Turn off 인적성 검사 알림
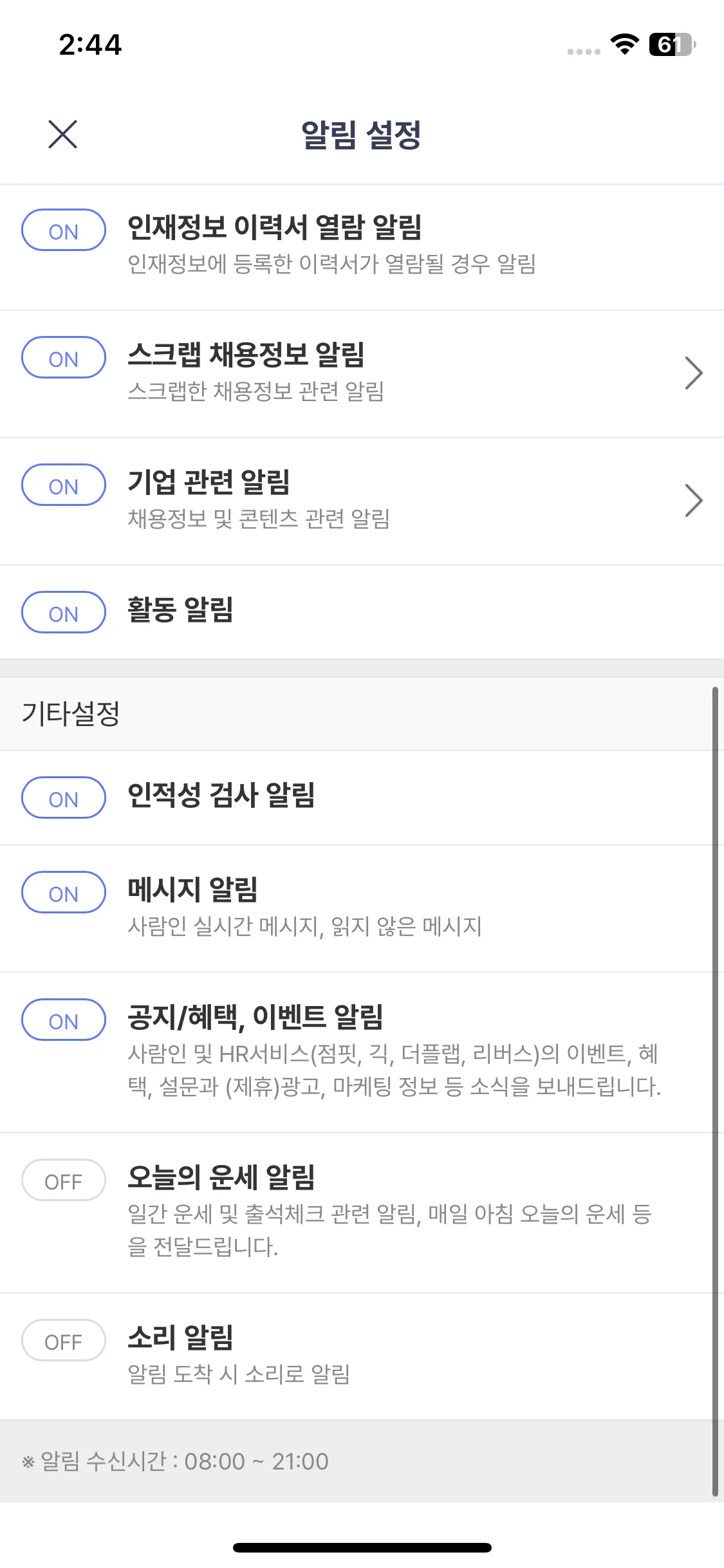Image resolution: width=724 pixels, height=1568 pixels. [64, 798]
